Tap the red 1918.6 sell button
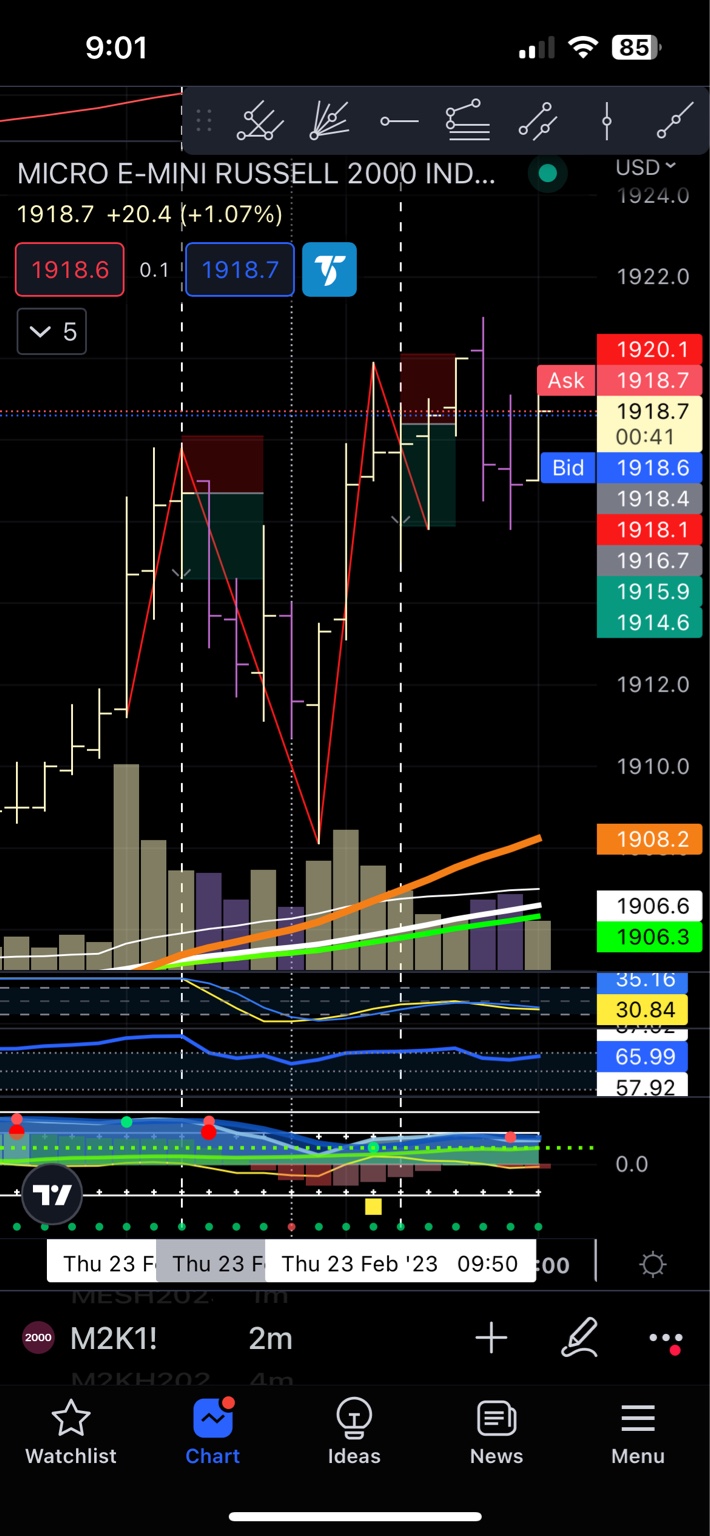The image size is (710, 1536). point(70,270)
